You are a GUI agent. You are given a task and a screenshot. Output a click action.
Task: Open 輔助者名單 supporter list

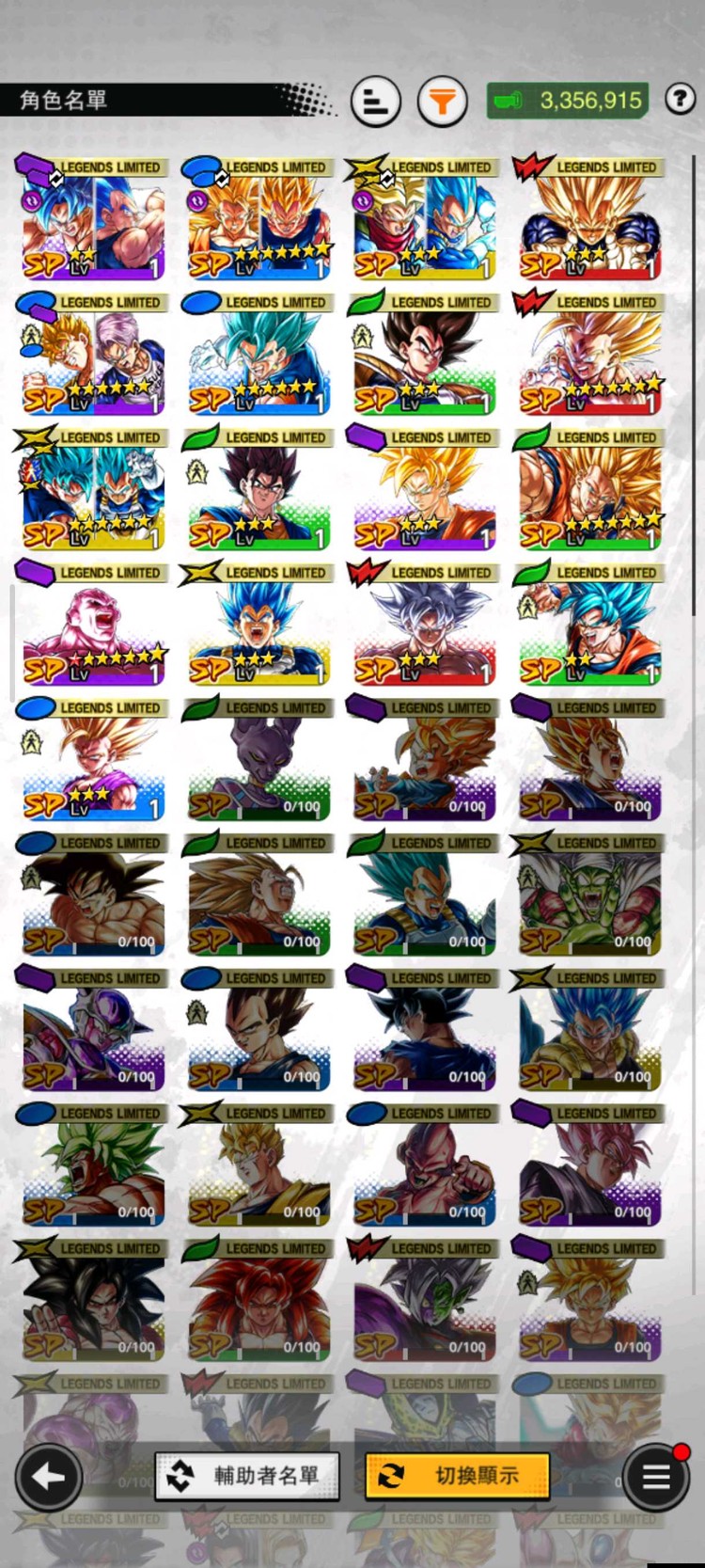click(x=248, y=1476)
